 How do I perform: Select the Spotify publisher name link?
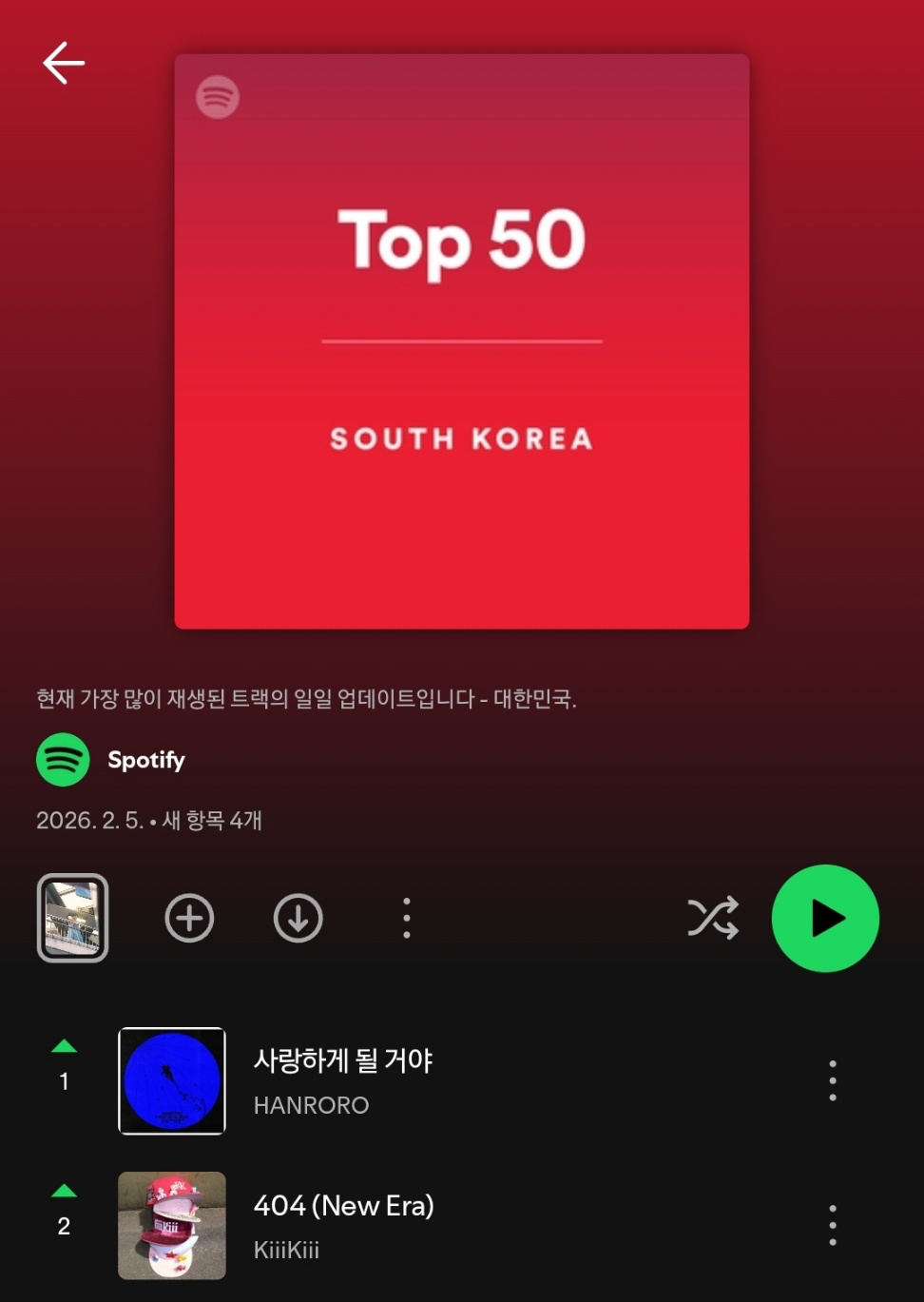pos(145,759)
